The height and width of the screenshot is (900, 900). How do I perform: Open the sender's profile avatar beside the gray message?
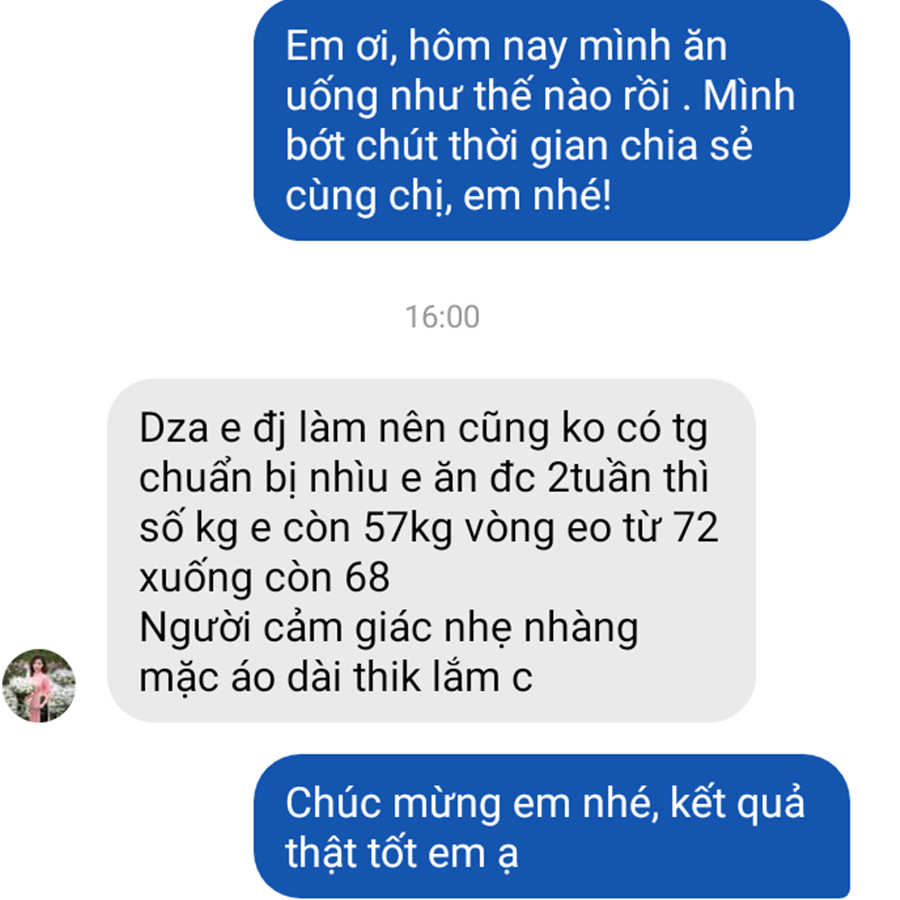(39, 685)
